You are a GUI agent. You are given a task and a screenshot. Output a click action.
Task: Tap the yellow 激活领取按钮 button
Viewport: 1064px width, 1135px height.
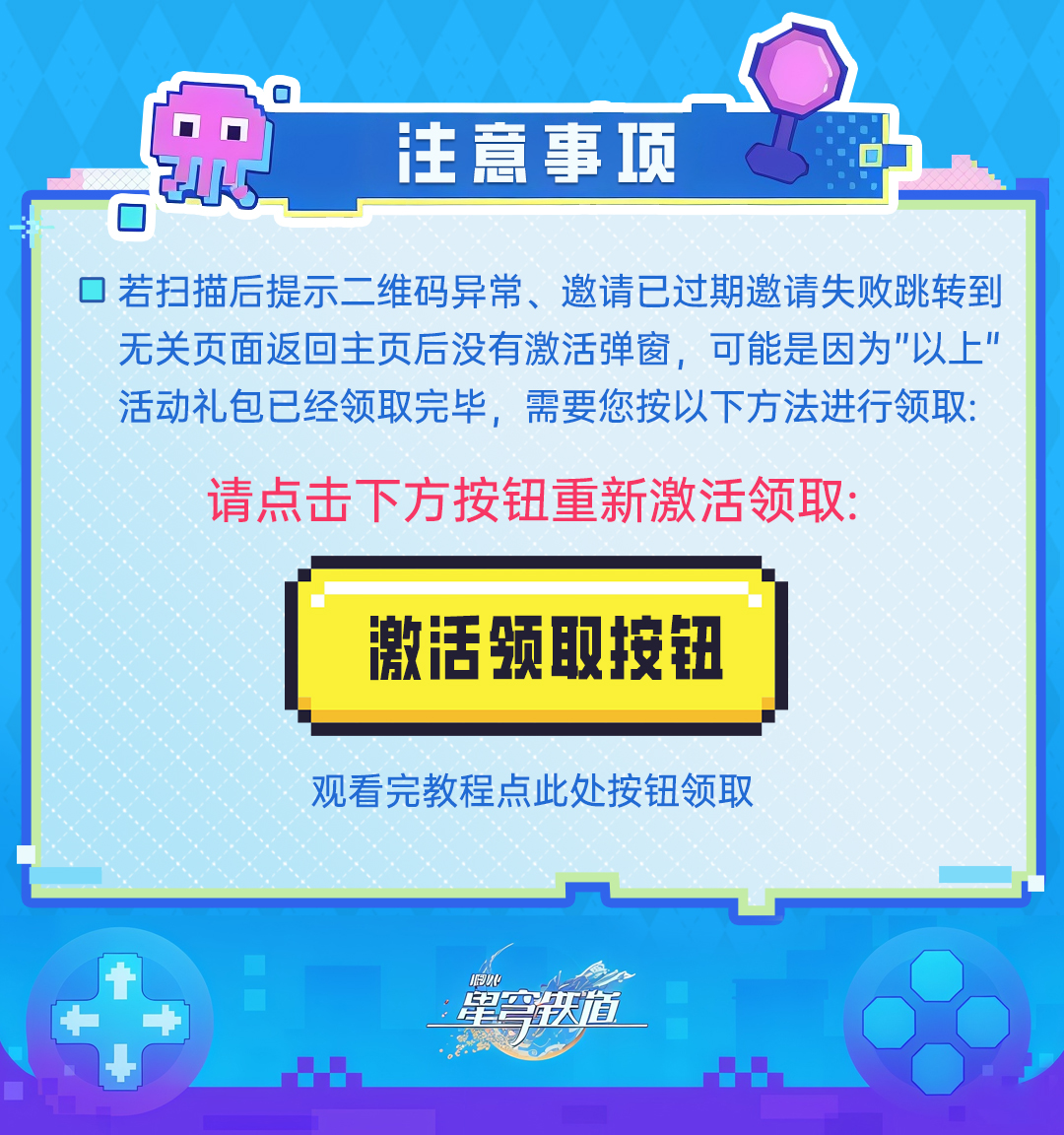[x=536, y=645]
